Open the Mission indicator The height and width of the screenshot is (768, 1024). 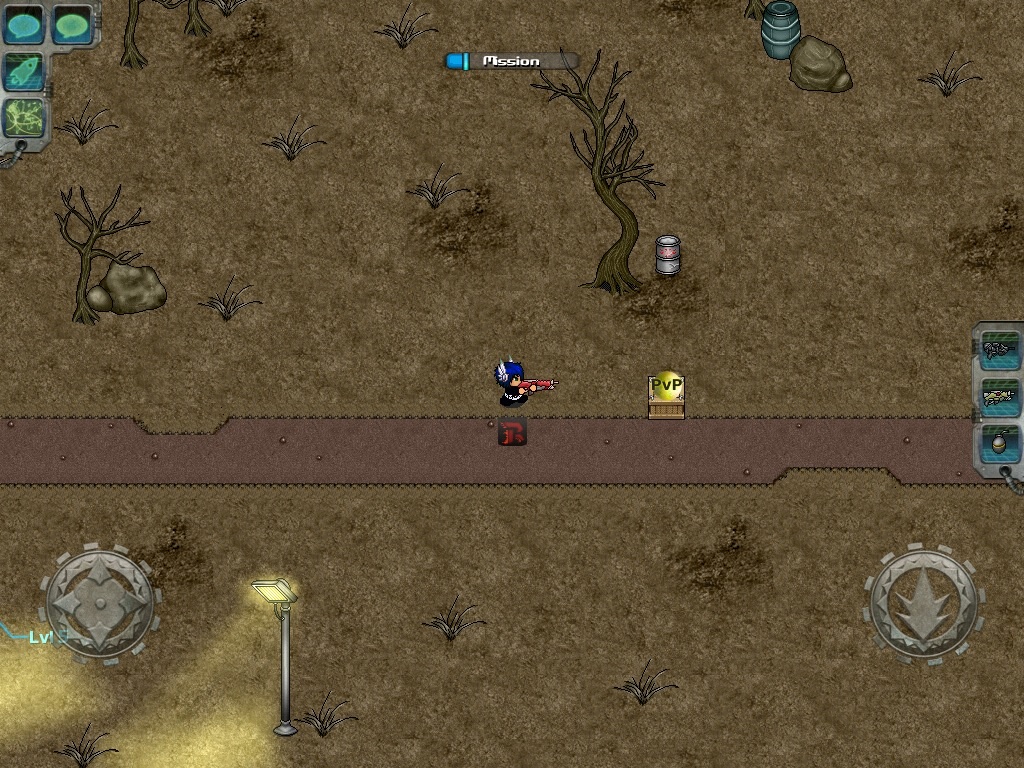point(511,61)
